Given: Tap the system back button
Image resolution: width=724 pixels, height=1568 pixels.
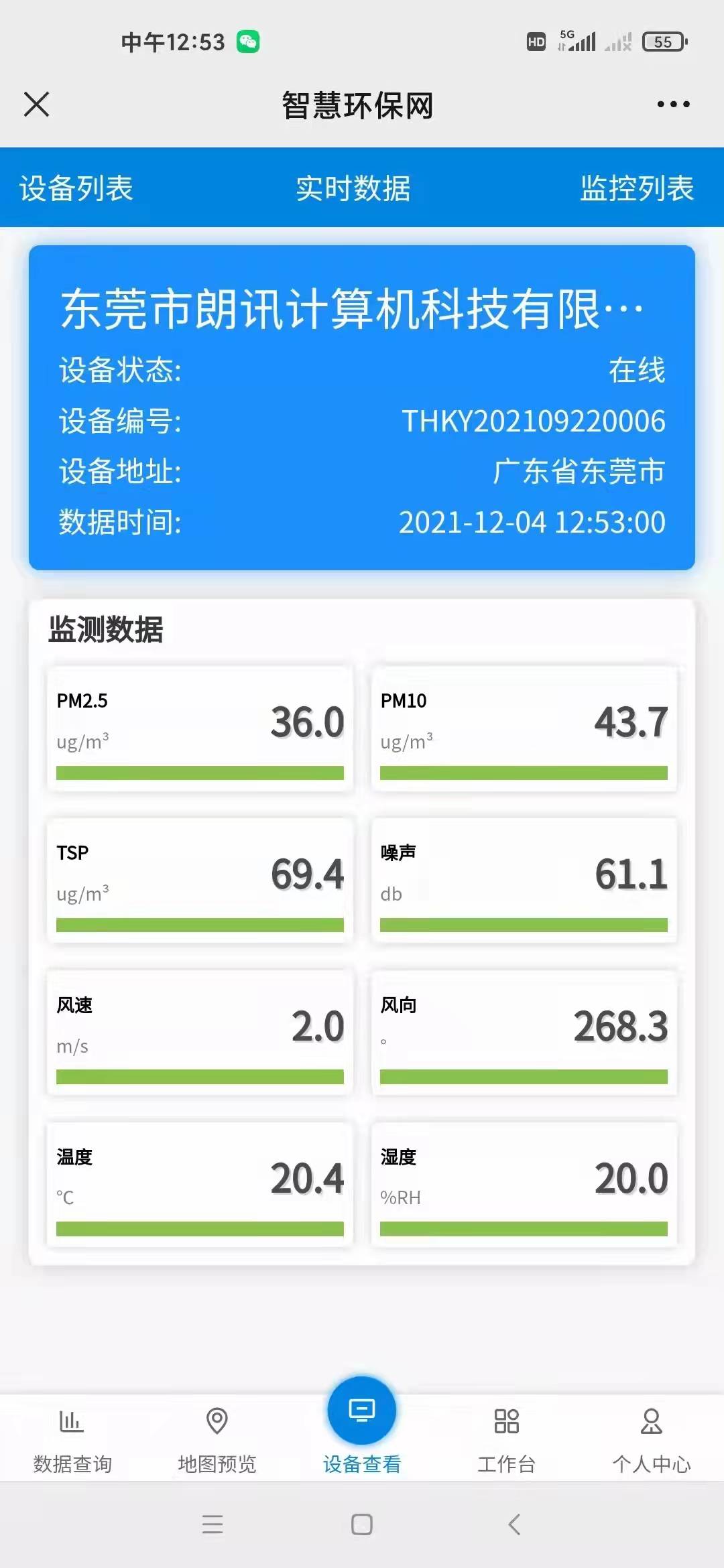Looking at the screenshot, I should click(514, 1524).
